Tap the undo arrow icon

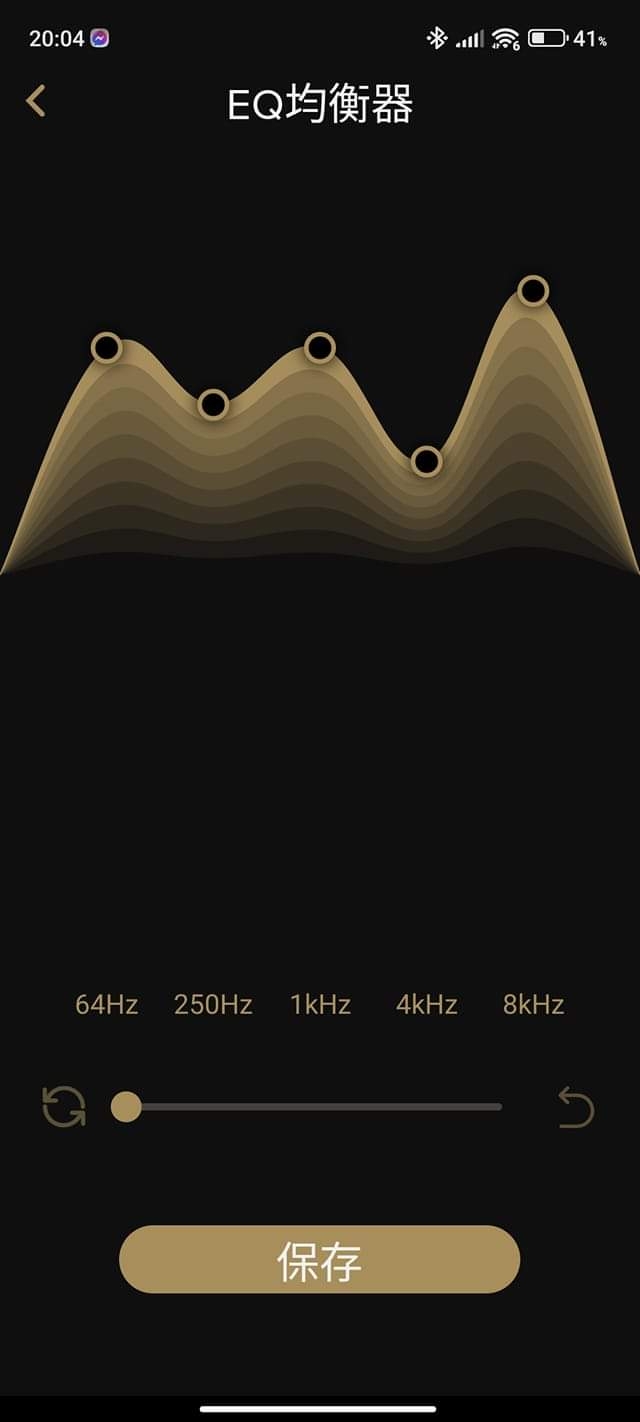click(576, 1108)
